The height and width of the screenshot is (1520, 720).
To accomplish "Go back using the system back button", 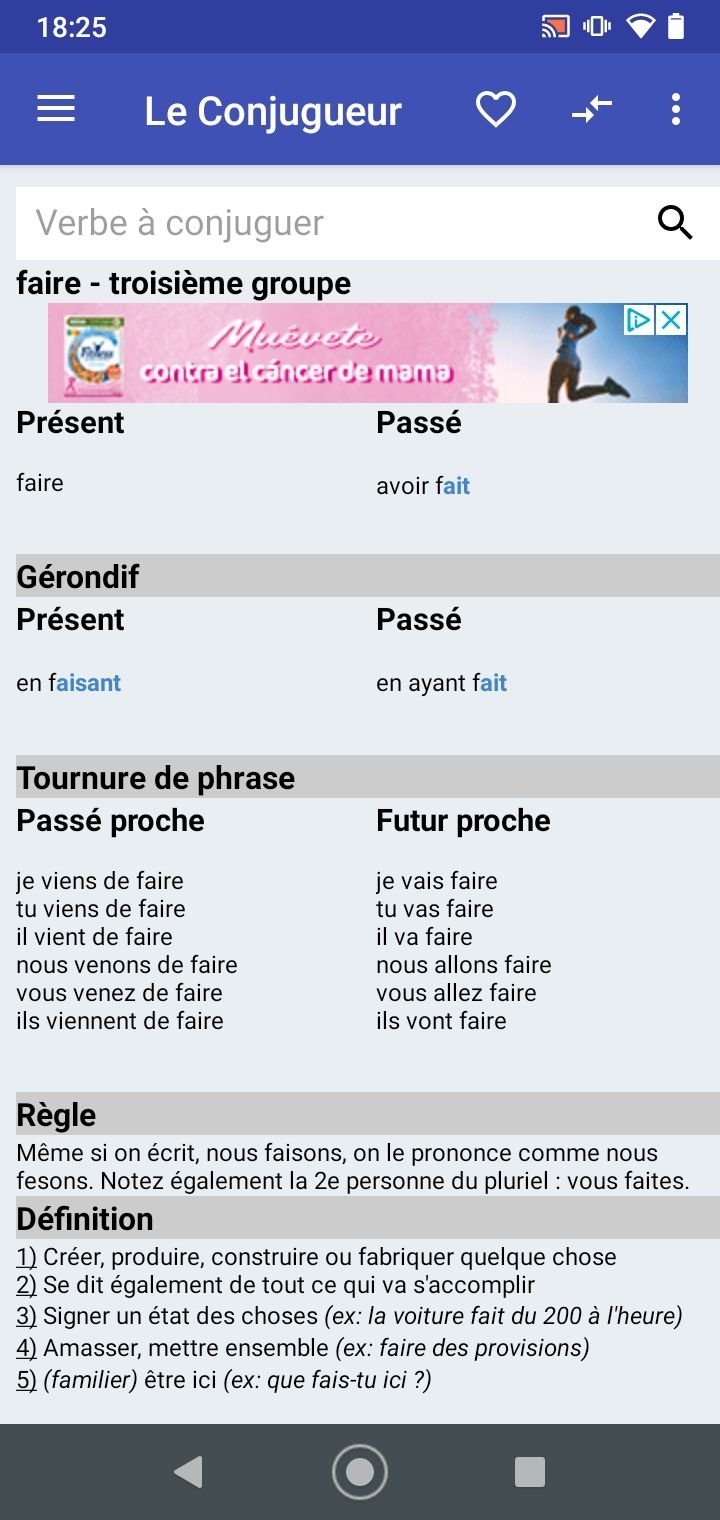I will (x=188, y=1472).
